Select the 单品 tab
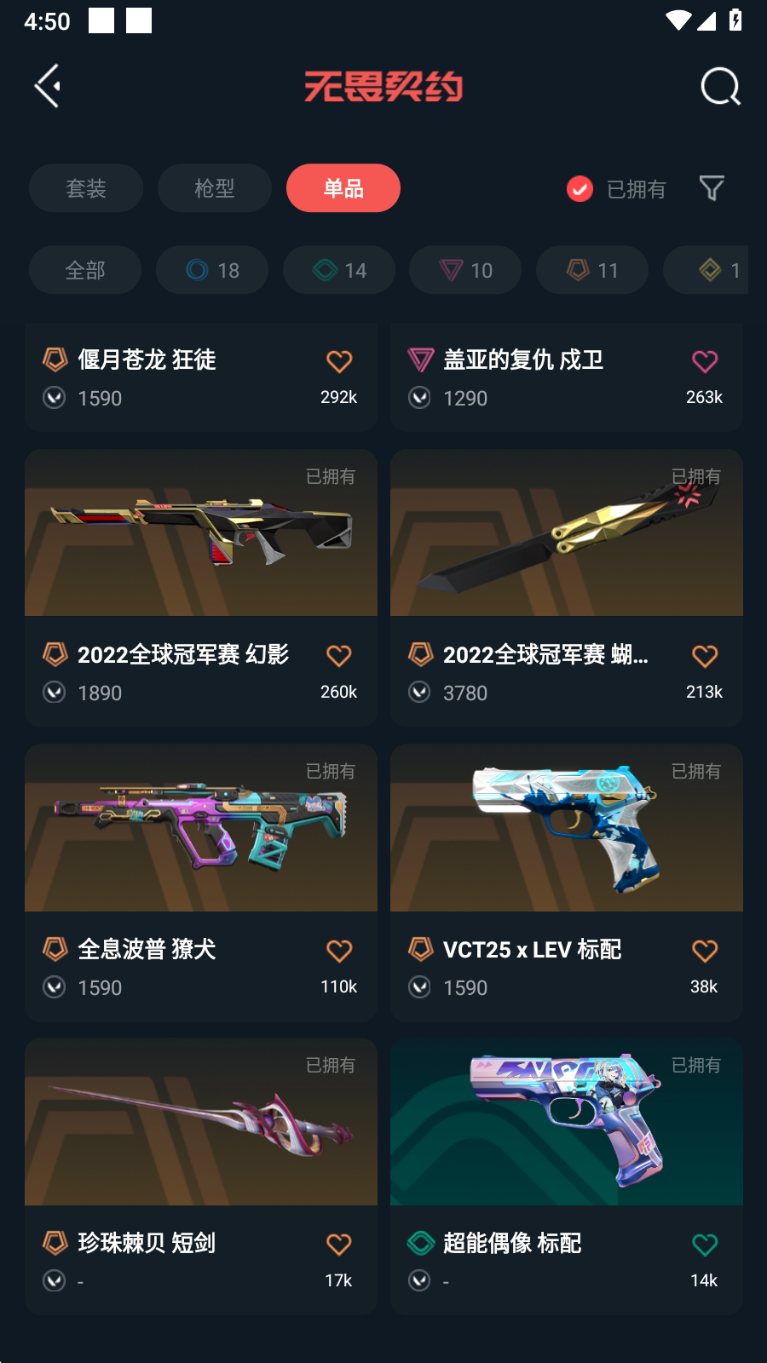767x1363 pixels. 343,188
